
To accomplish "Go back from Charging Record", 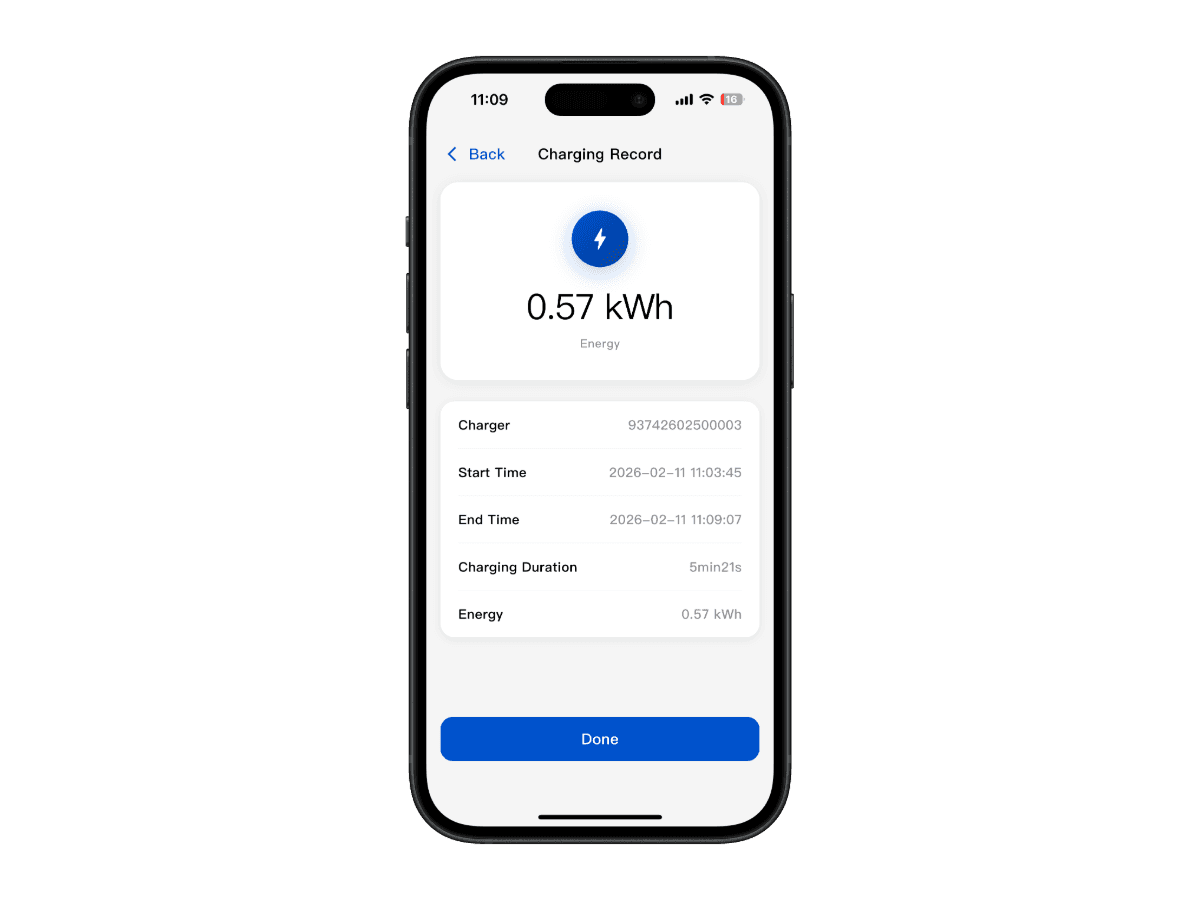I will tap(476, 154).
